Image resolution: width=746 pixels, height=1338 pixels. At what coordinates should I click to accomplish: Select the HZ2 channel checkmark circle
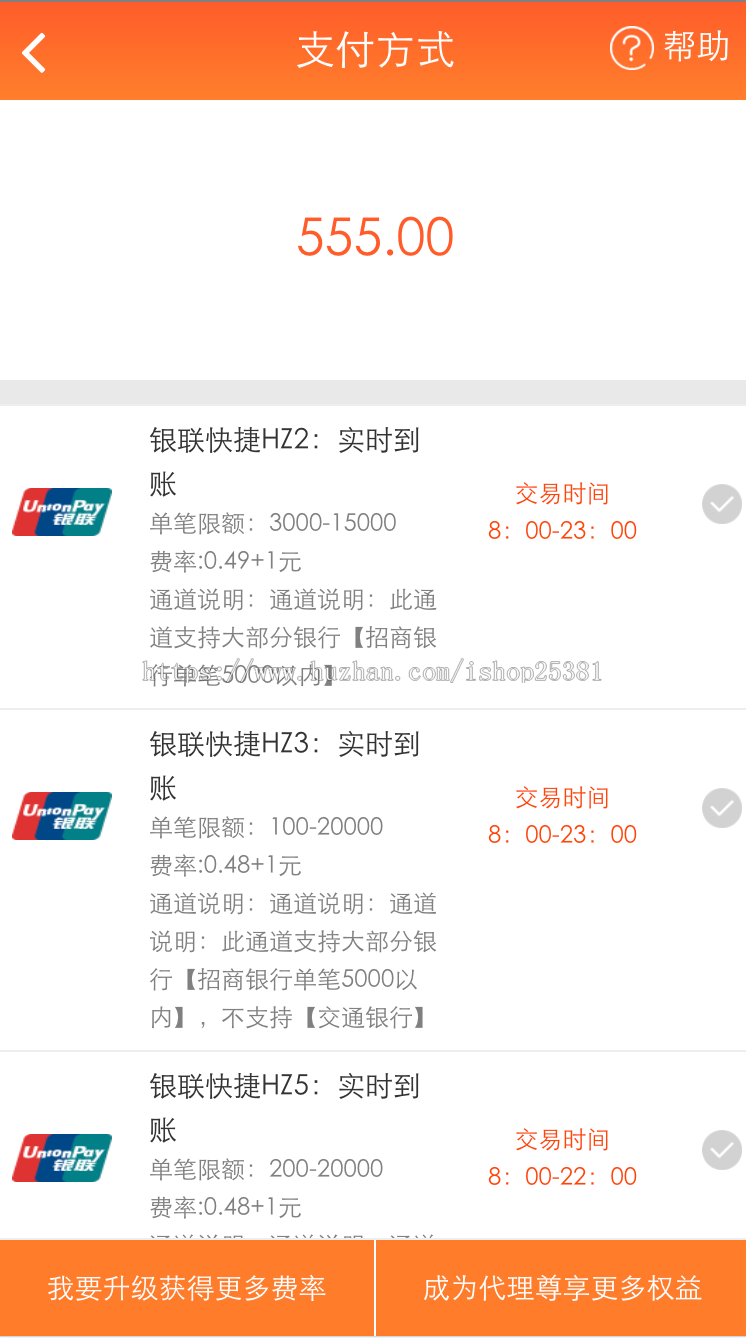point(721,504)
